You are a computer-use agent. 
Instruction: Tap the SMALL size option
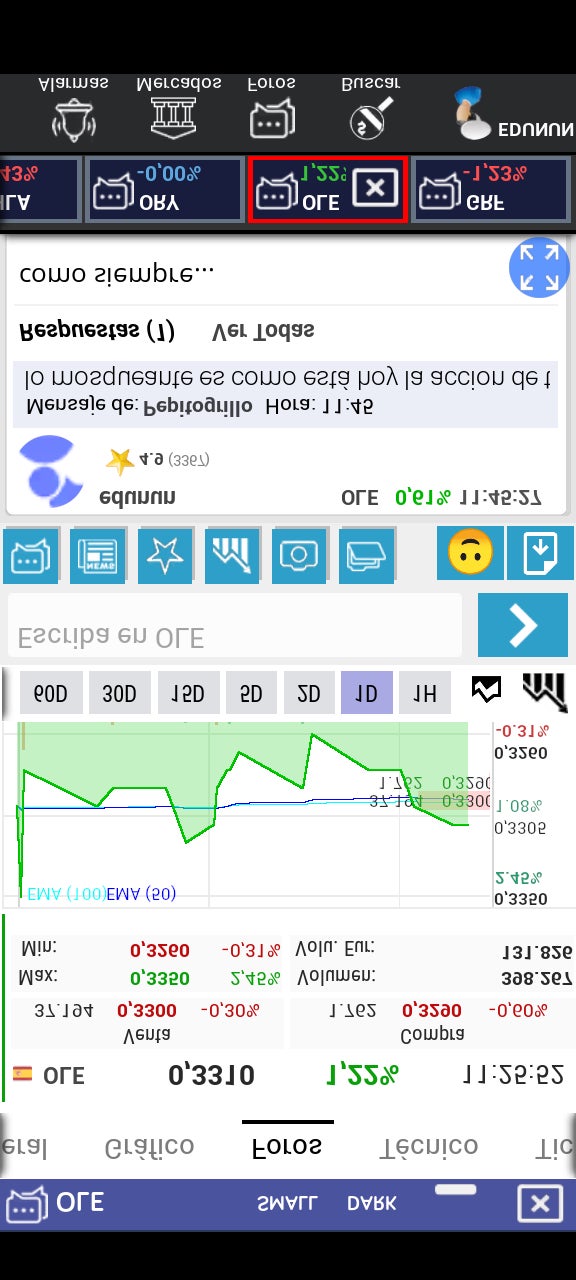(x=287, y=1204)
